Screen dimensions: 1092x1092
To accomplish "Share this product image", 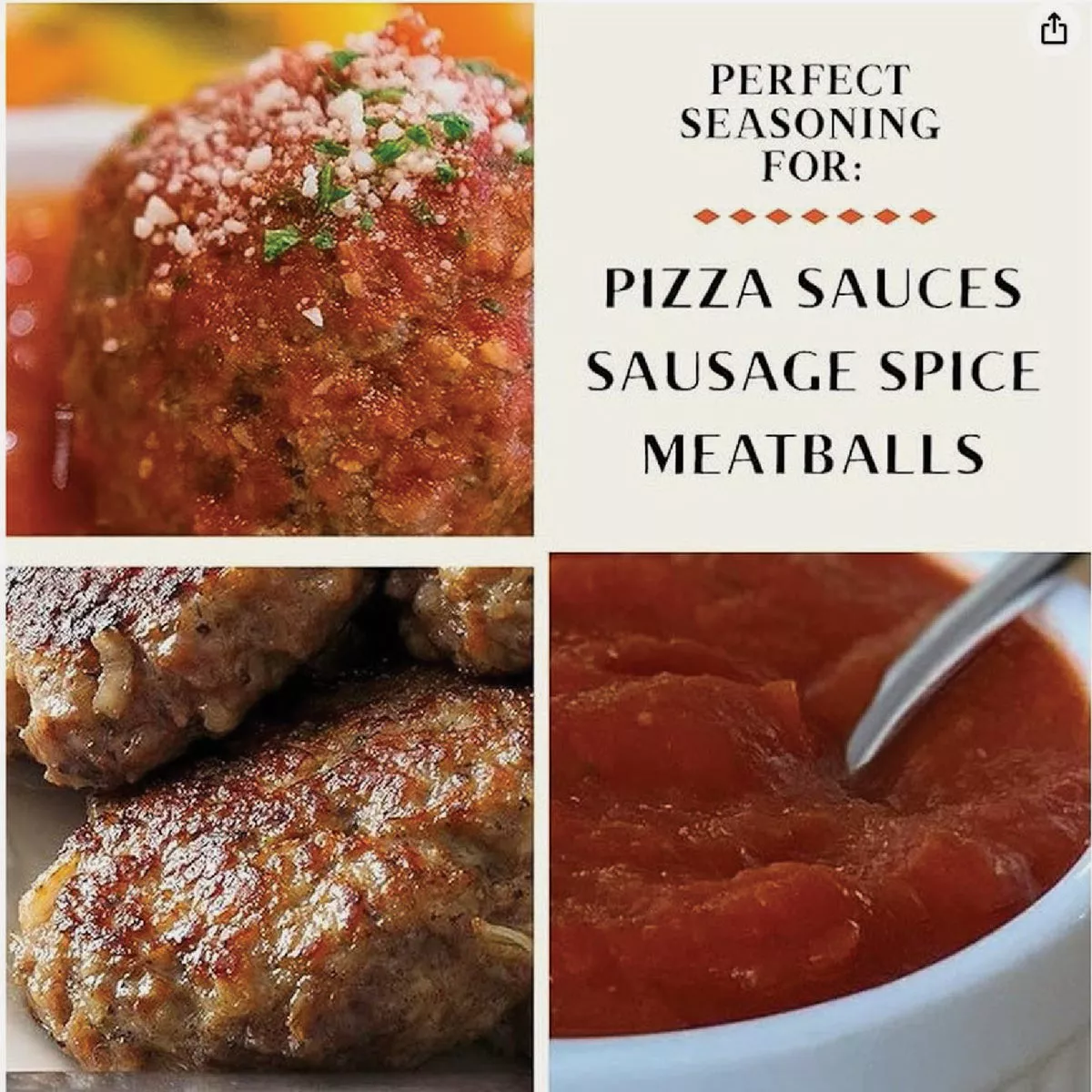I will click(x=1052, y=30).
